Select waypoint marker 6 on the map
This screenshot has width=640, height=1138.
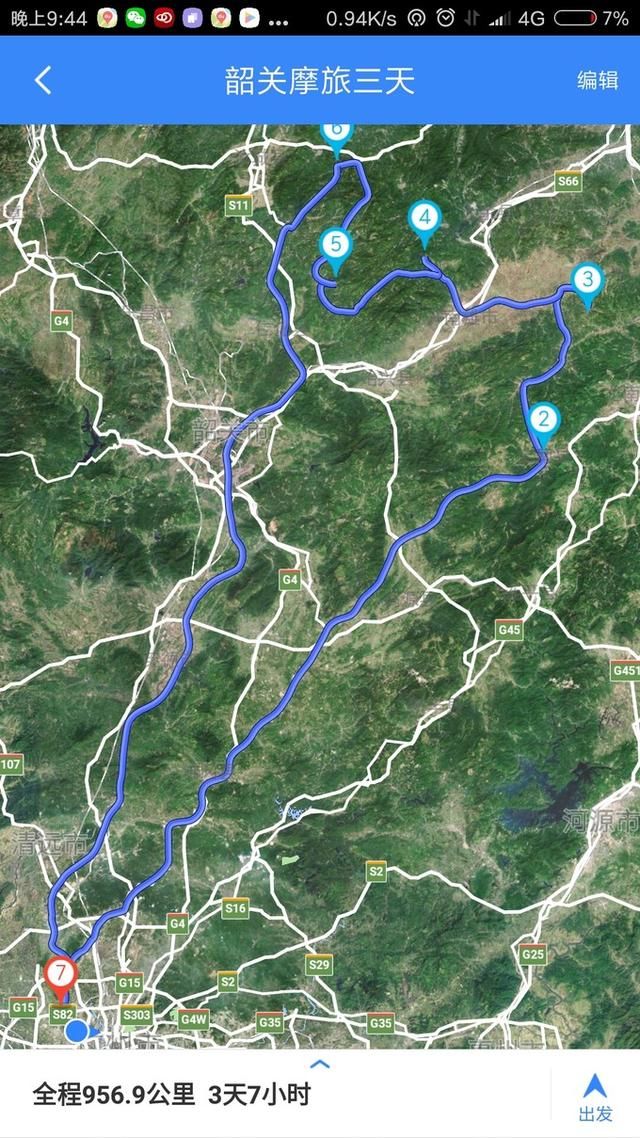(336, 138)
